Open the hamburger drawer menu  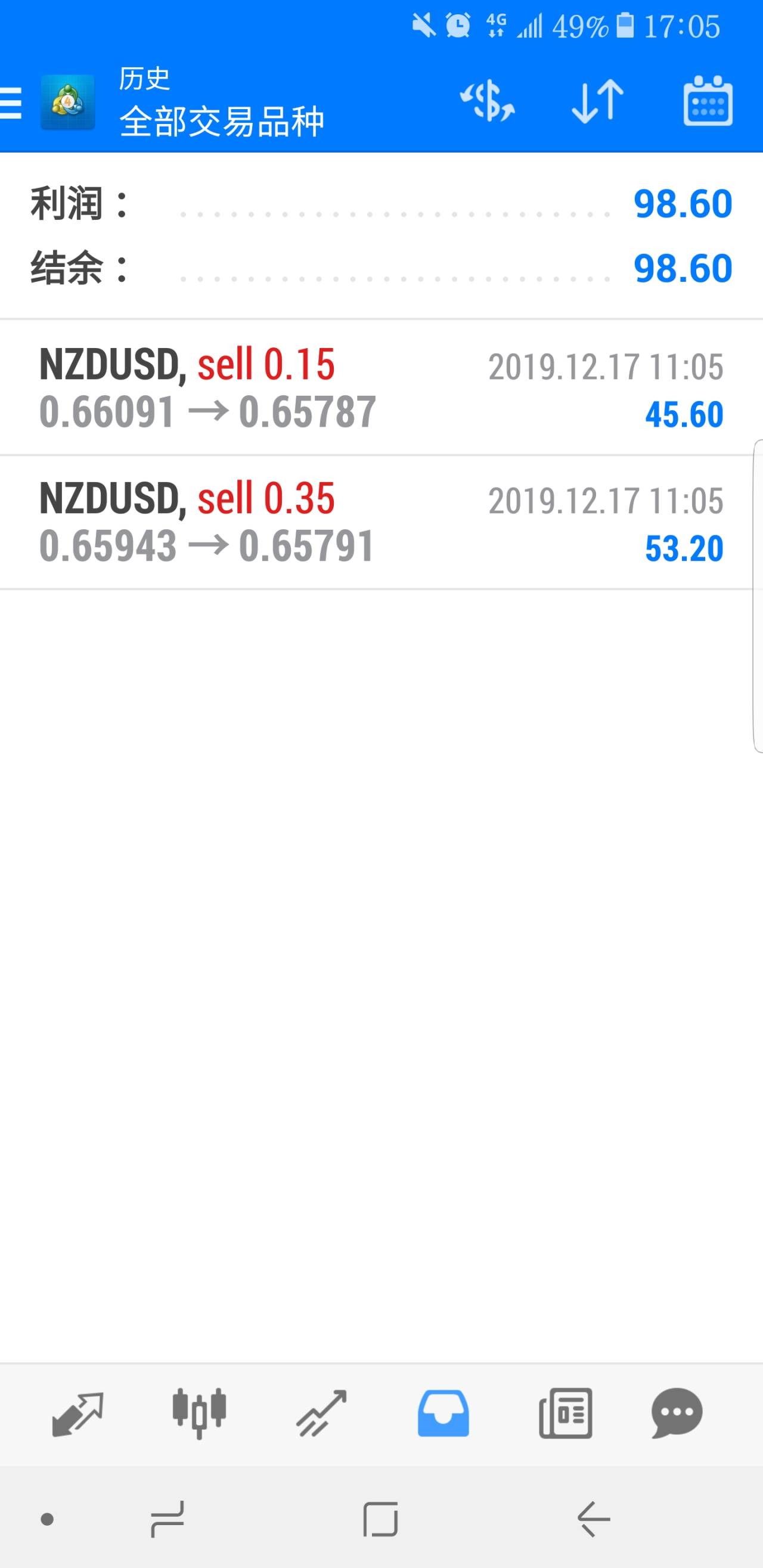click(x=12, y=103)
